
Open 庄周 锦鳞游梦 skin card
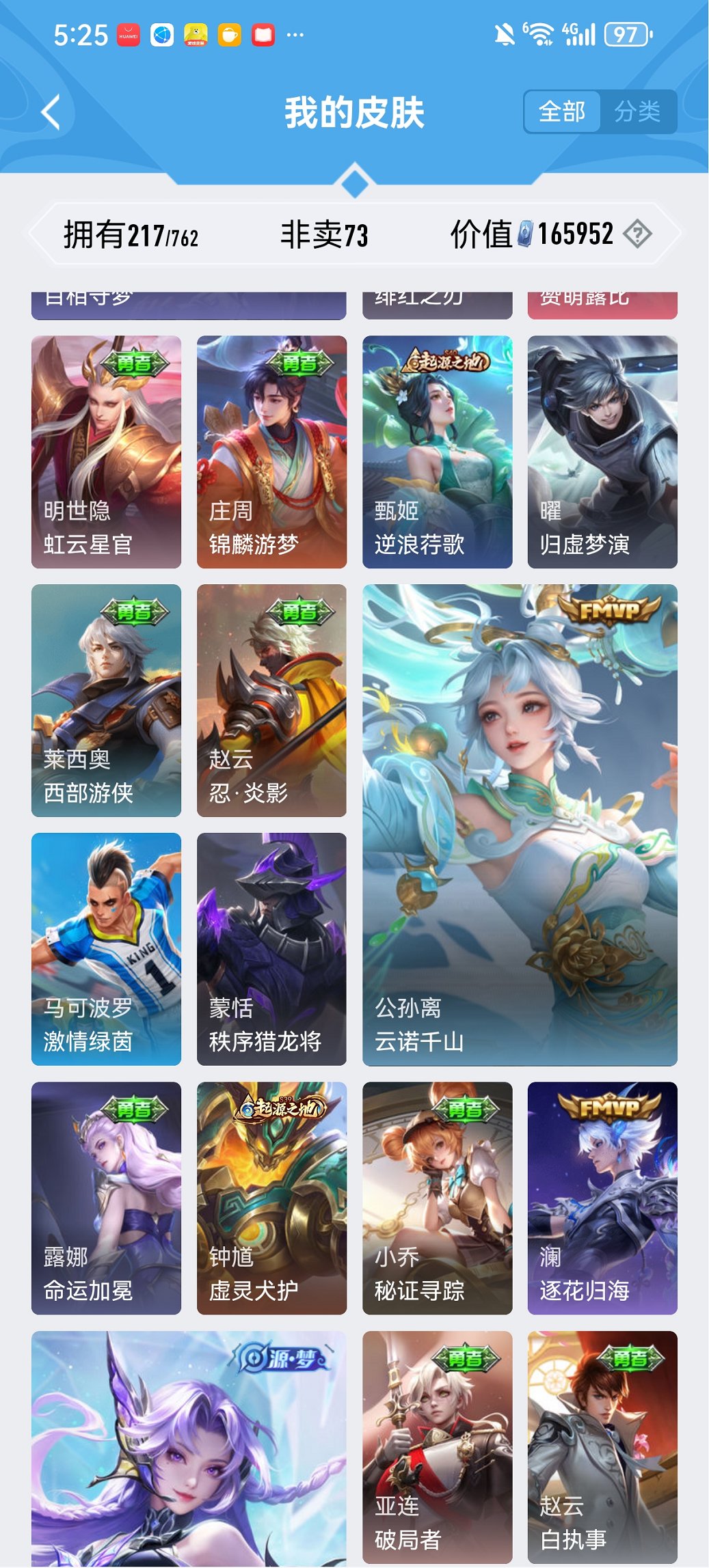(x=271, y=451)
